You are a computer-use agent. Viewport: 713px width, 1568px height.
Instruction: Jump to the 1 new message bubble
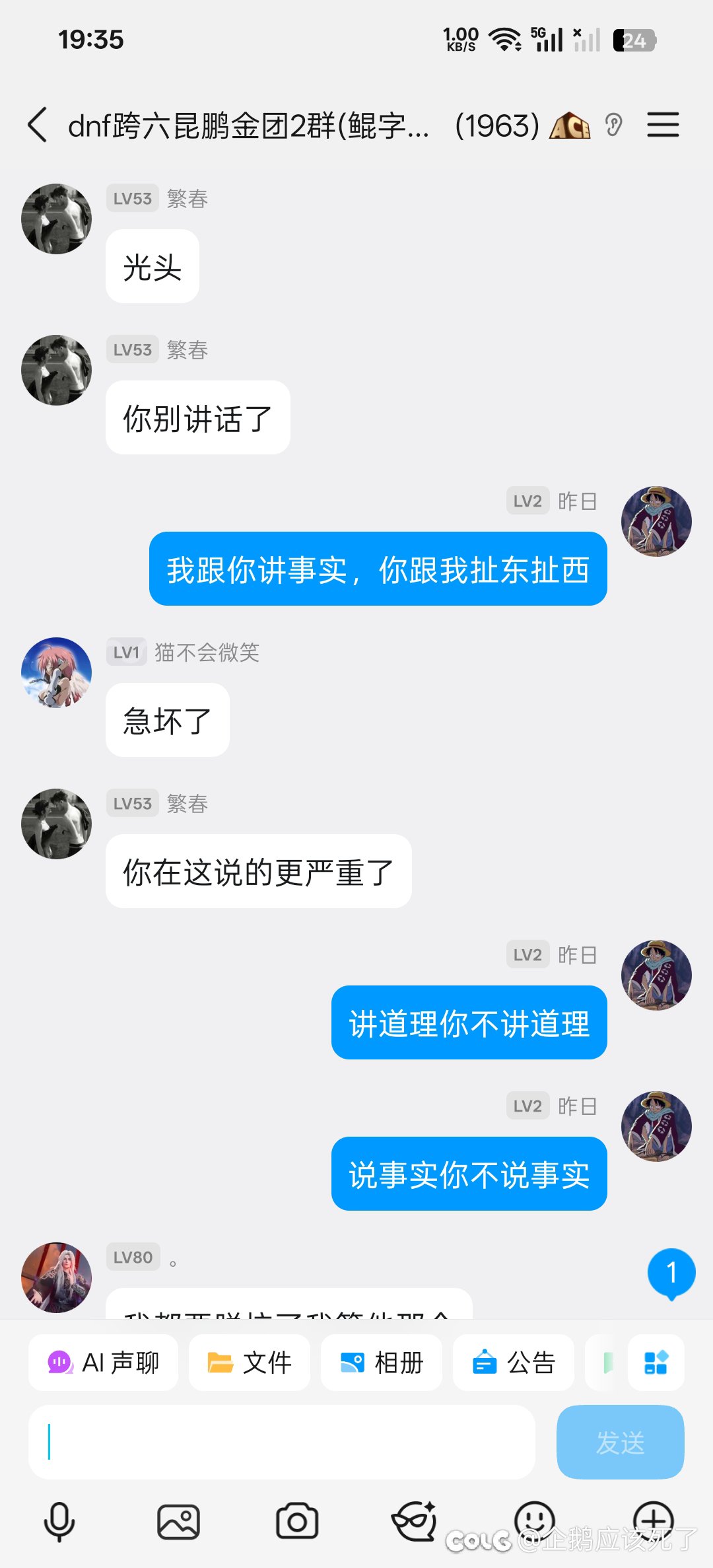[671, 1272]
